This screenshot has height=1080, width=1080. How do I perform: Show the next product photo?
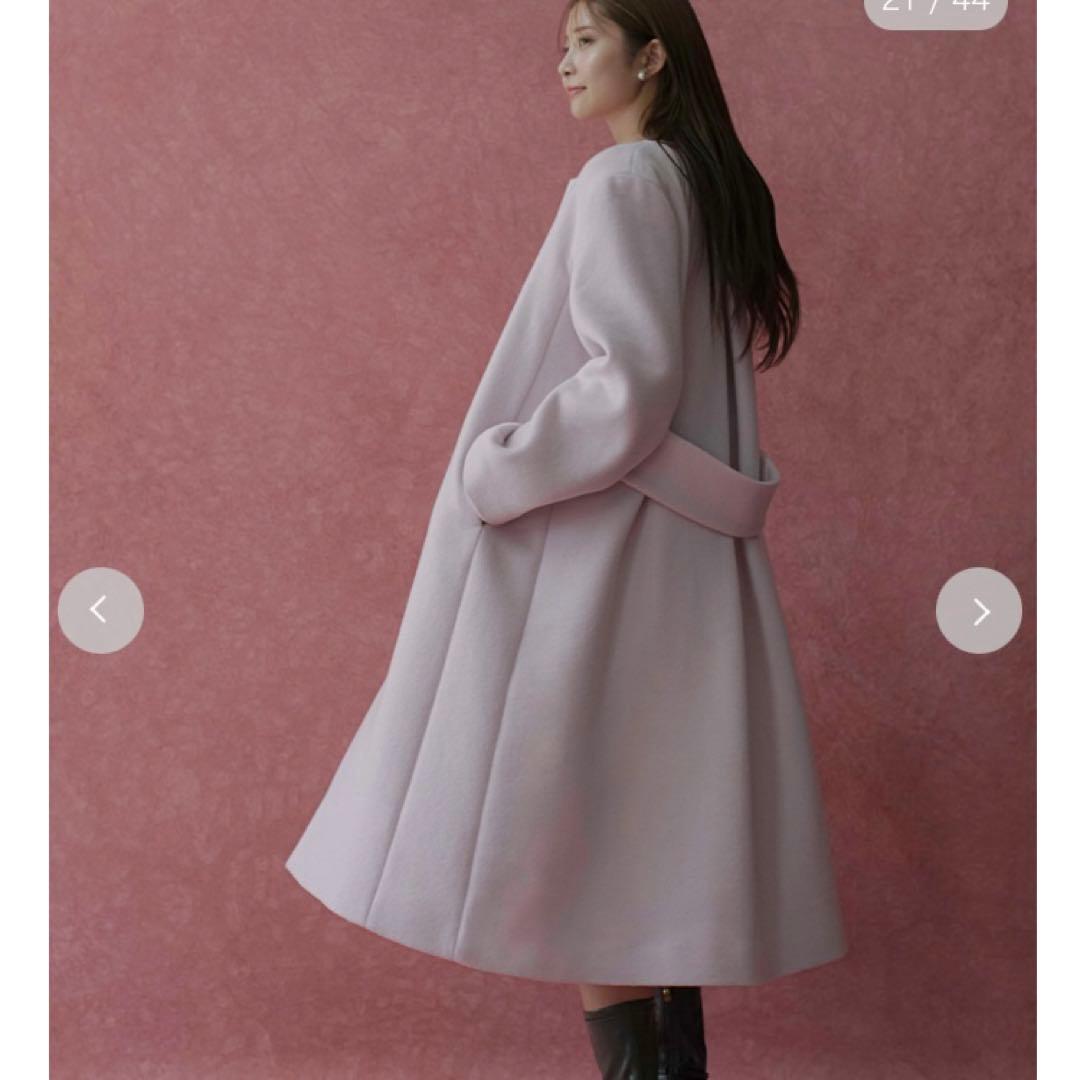click(x=978, y=610)
